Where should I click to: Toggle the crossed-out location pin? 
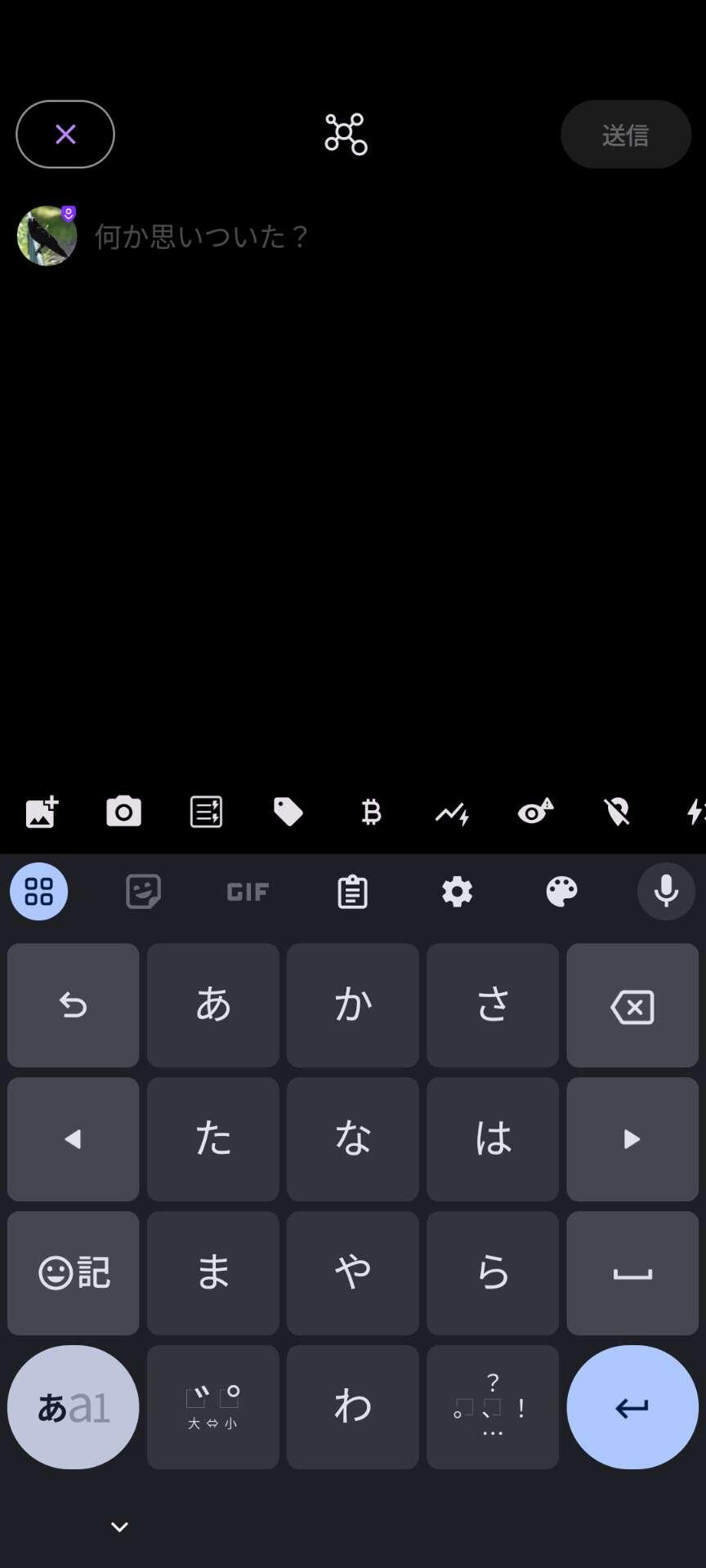(x=617, y=812)
